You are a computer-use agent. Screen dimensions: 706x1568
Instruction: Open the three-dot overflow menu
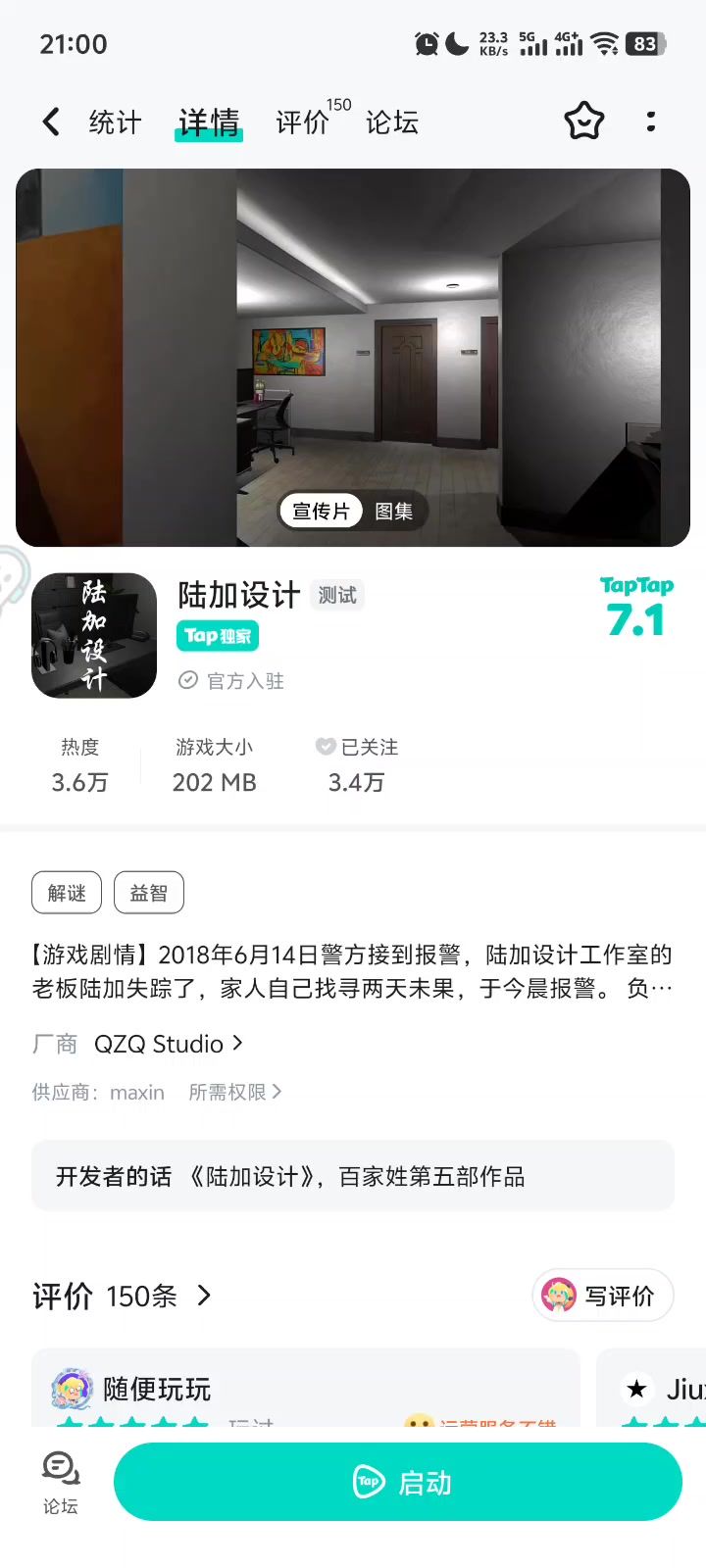[x=651, y=122]
